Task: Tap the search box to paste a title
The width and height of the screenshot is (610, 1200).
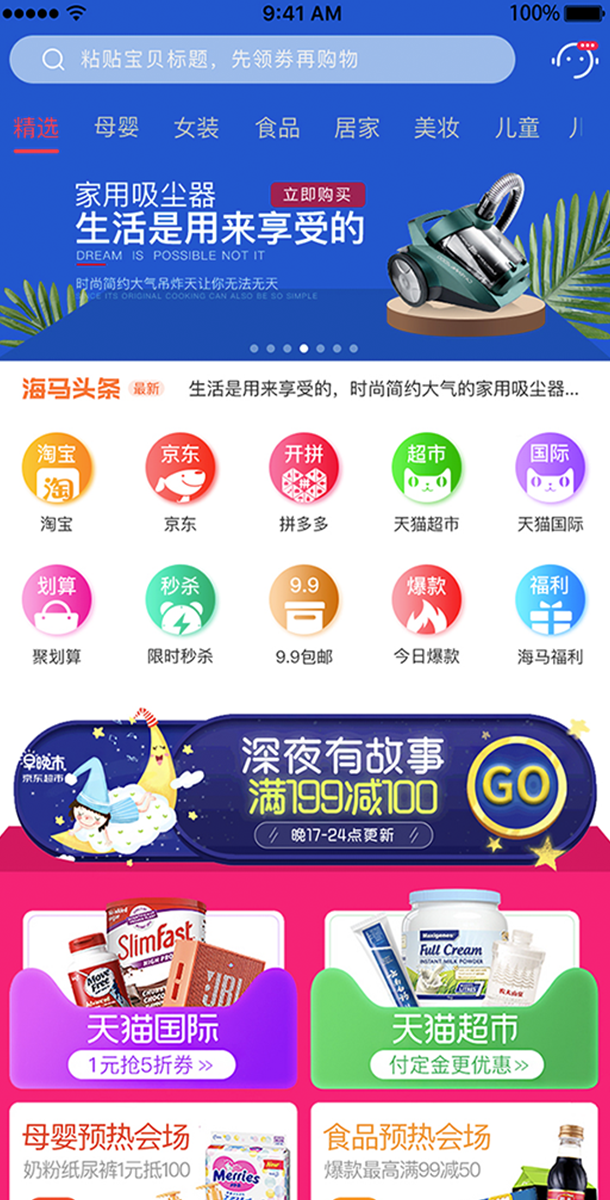Action: coord(262,60)
